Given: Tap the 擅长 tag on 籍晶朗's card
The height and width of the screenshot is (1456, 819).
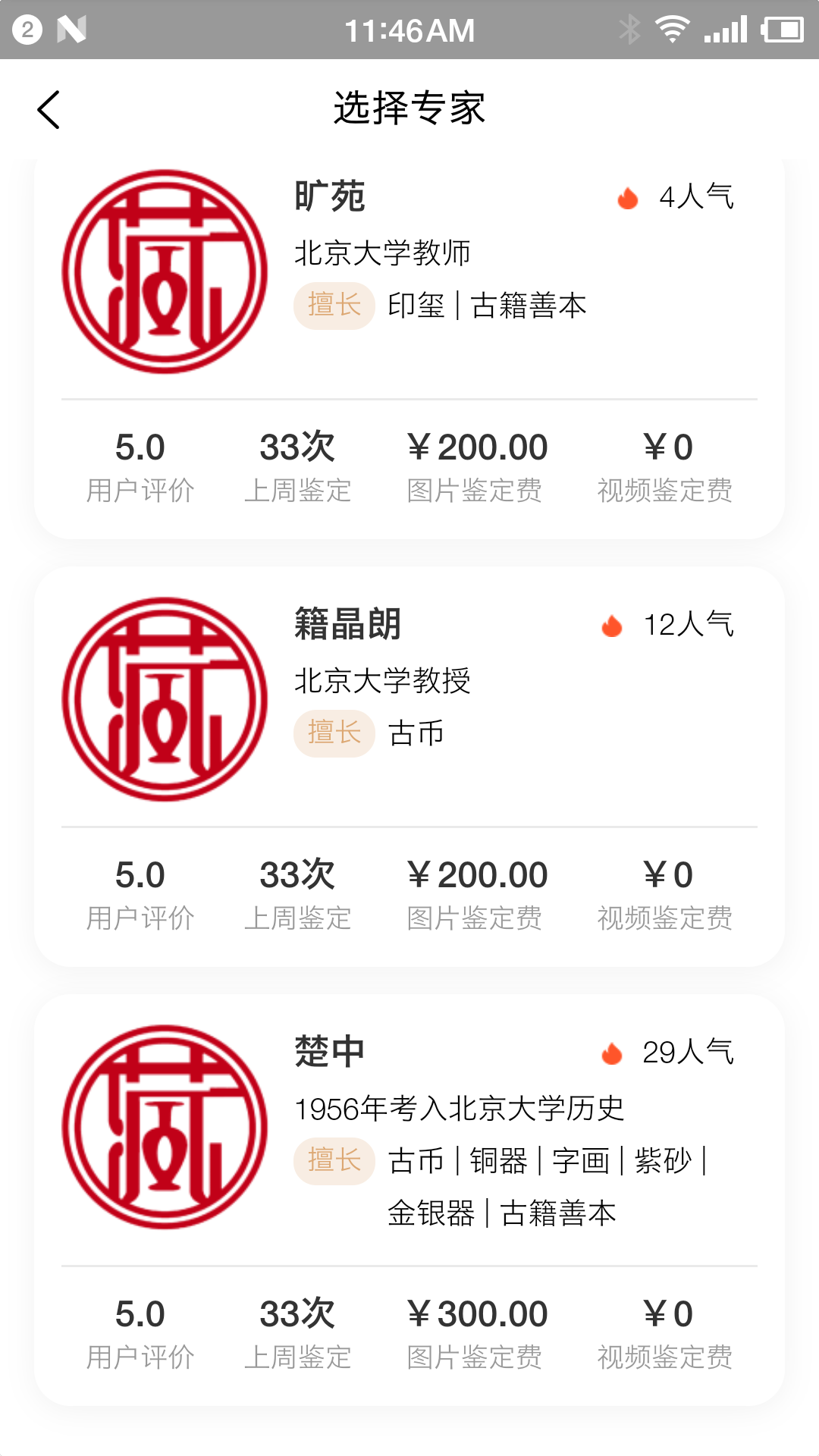Looking at the screenshot, I should coord(334,733).
